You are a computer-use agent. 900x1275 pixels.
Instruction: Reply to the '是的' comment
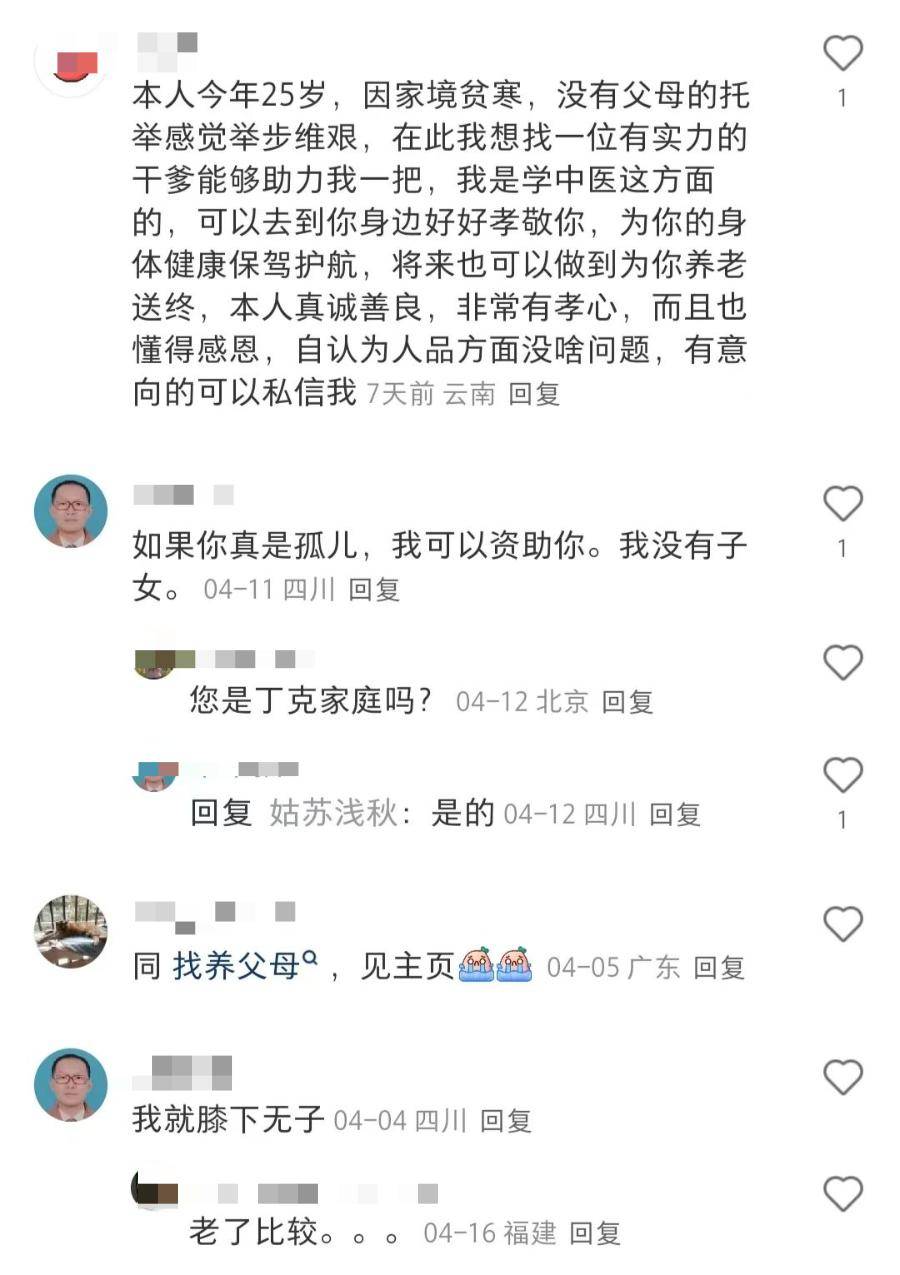point(675,815)
